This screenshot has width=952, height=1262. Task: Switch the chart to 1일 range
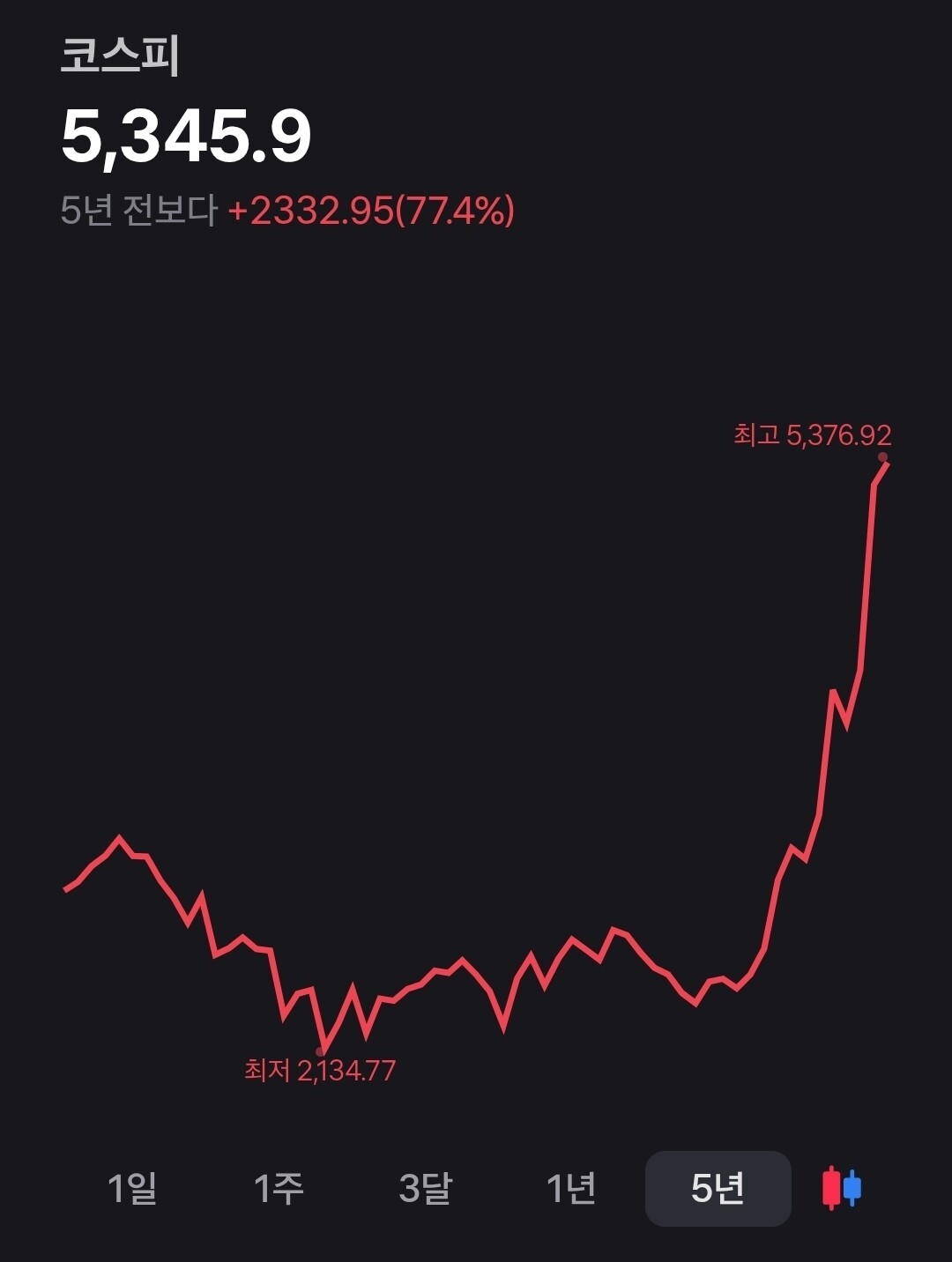click(x=132, y=1188)
